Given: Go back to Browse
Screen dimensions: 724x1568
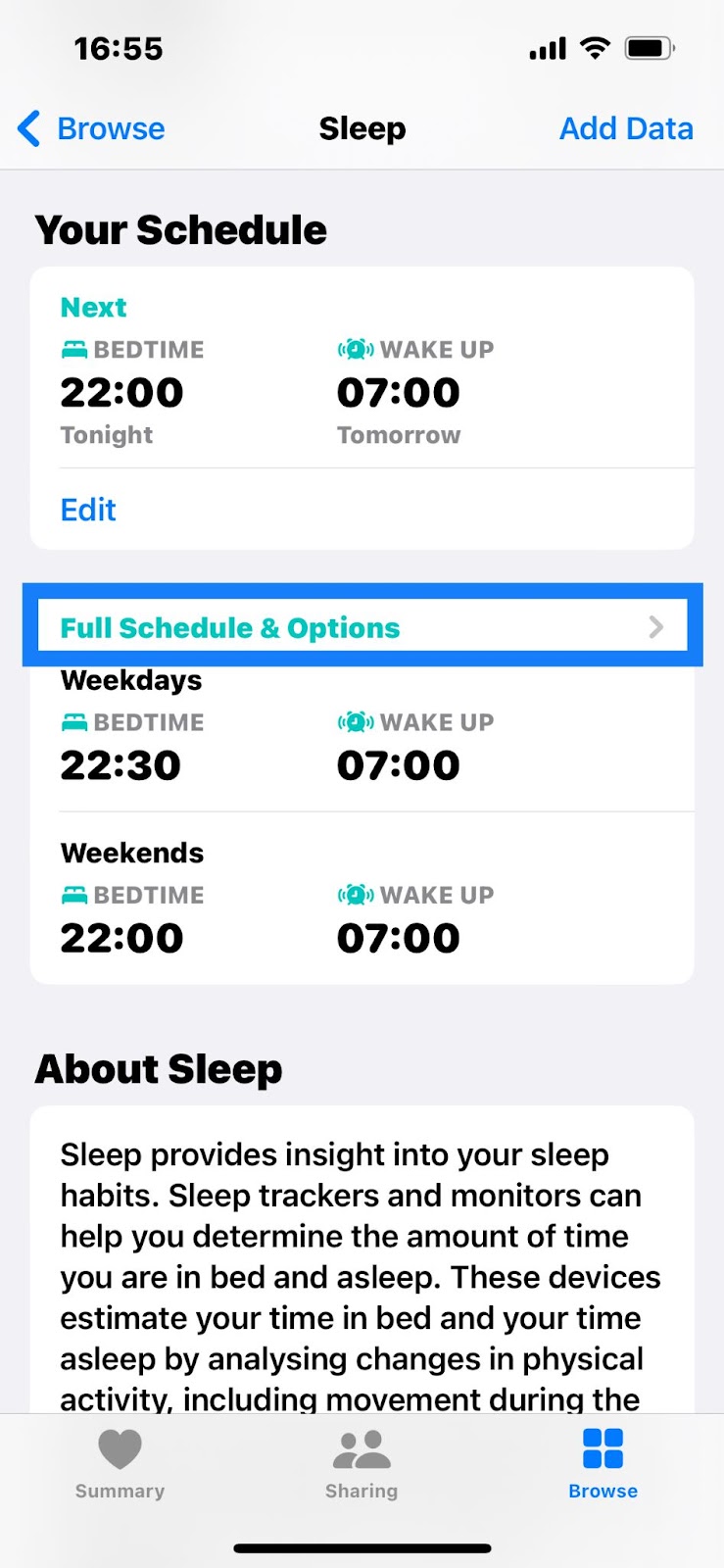Looking at the screenshot, I should (91, 128).
